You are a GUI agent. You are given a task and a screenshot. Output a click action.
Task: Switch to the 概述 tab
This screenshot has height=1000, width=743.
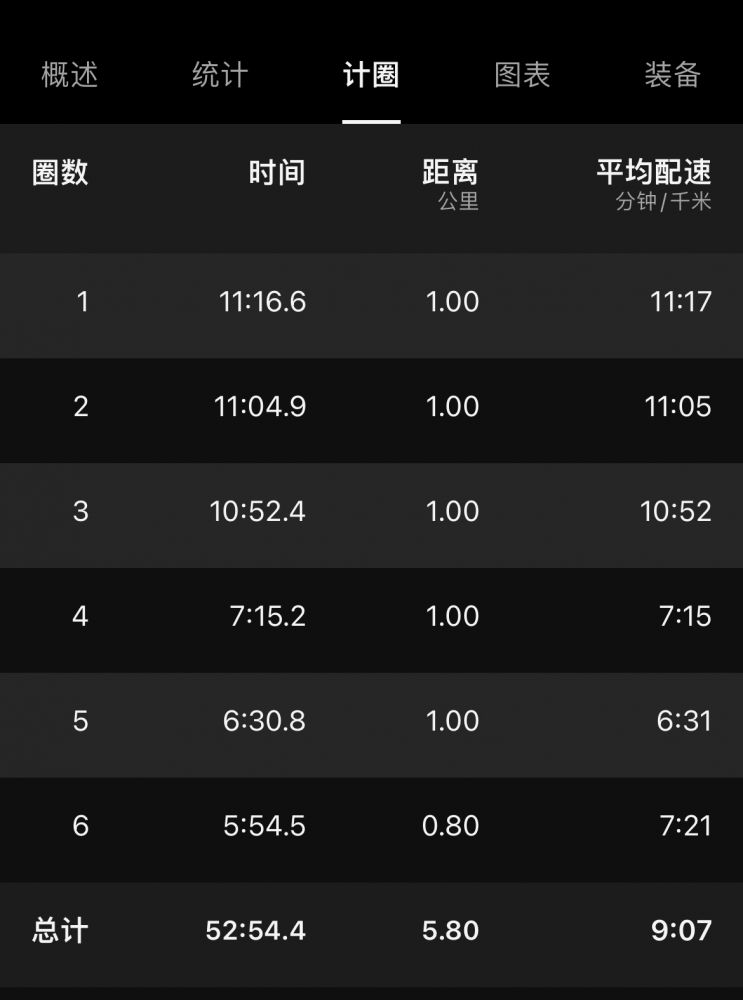click(70, 75)
